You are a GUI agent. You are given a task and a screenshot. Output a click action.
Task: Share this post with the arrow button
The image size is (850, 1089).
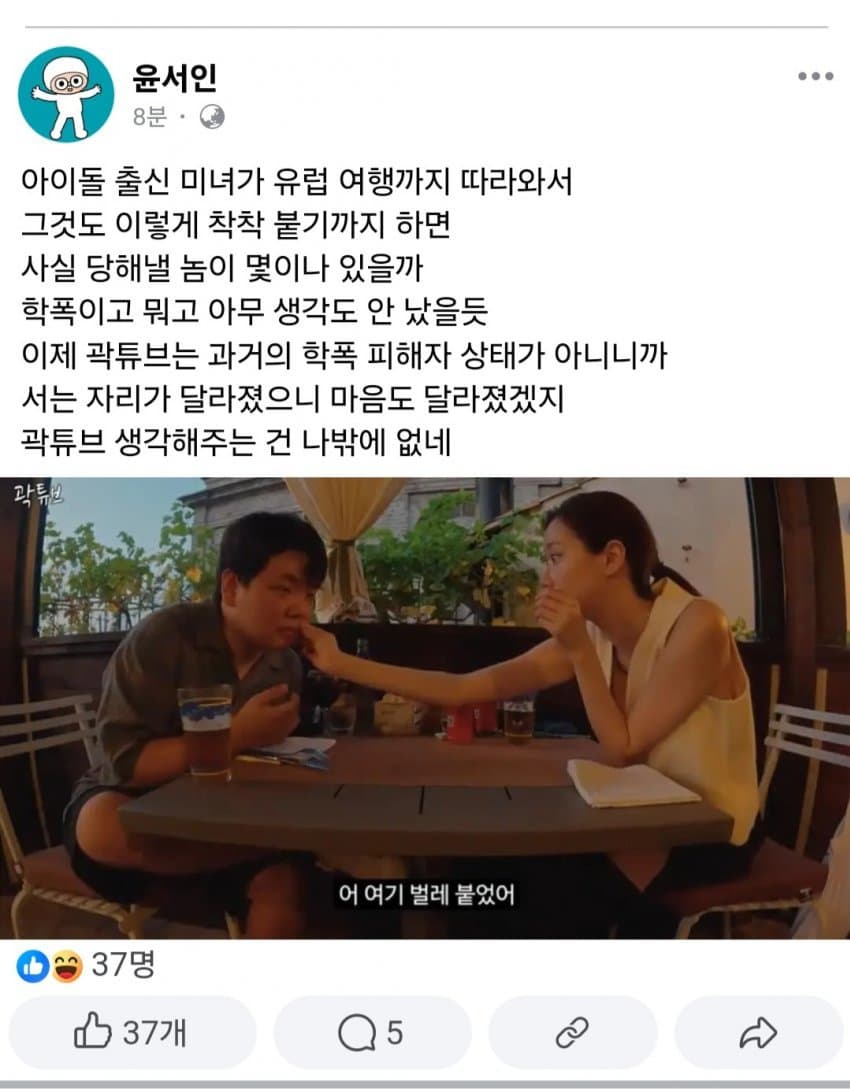click(757, 1033)
